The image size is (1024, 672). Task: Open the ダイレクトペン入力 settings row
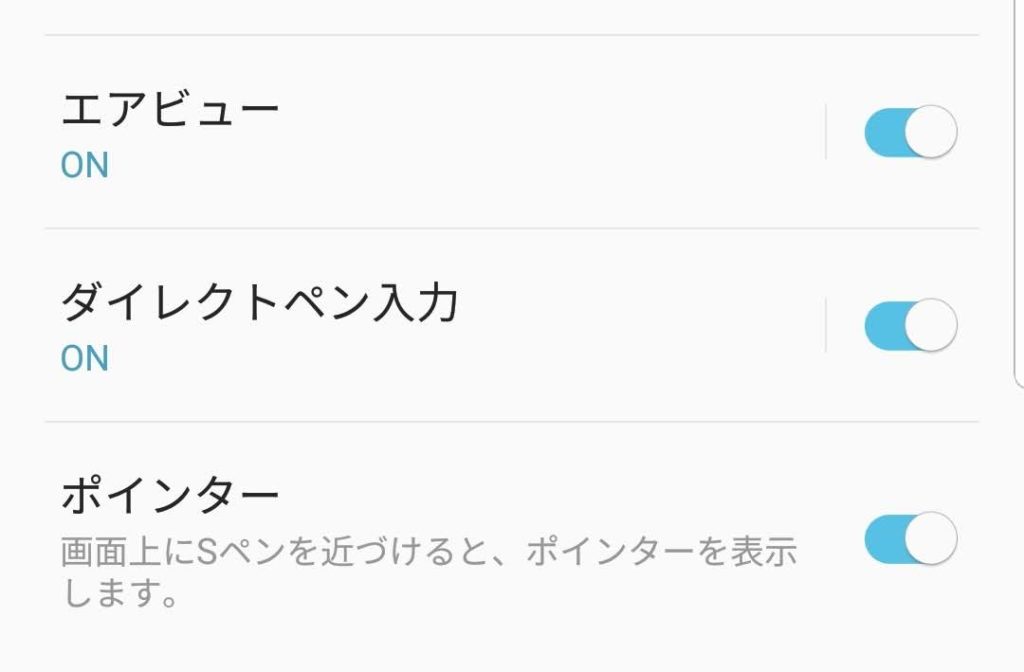coord(400,326)
